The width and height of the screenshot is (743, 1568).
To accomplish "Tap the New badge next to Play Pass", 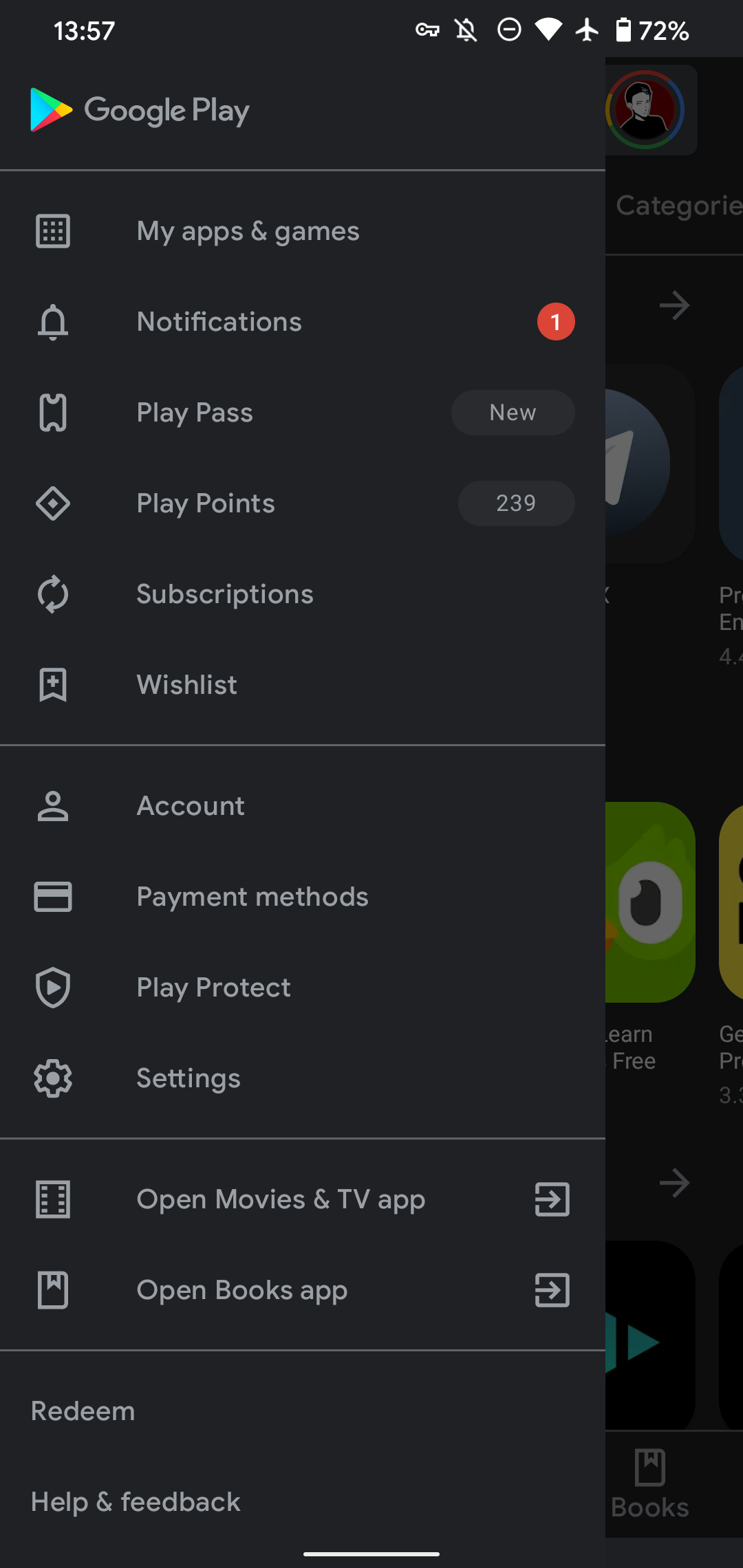I will (x=513, y=413).
